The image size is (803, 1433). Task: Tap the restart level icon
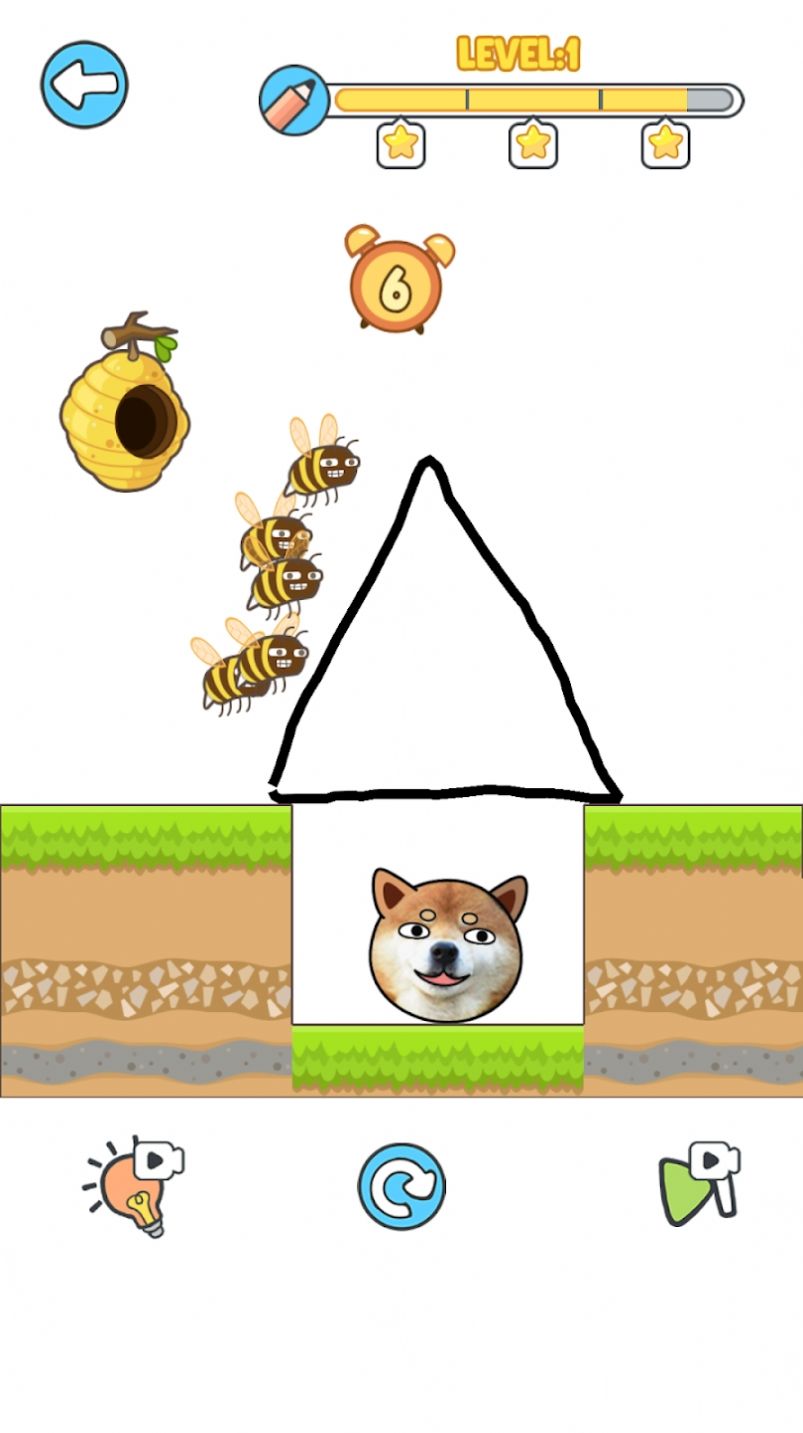coord(401,1184)
